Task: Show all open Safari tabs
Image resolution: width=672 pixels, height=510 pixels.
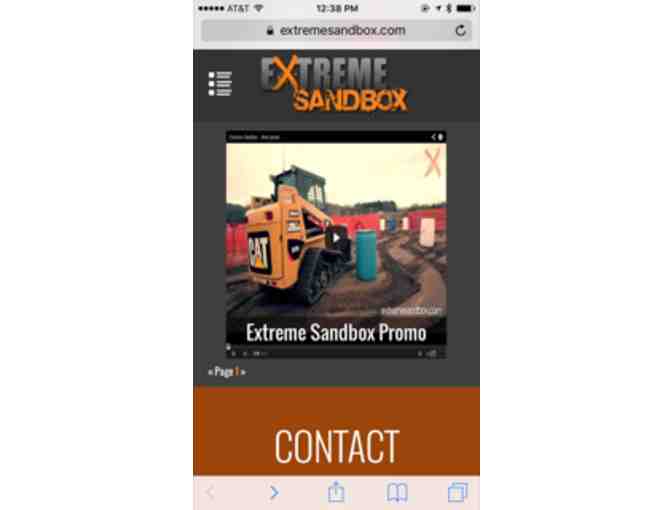Action: point(457,492)
